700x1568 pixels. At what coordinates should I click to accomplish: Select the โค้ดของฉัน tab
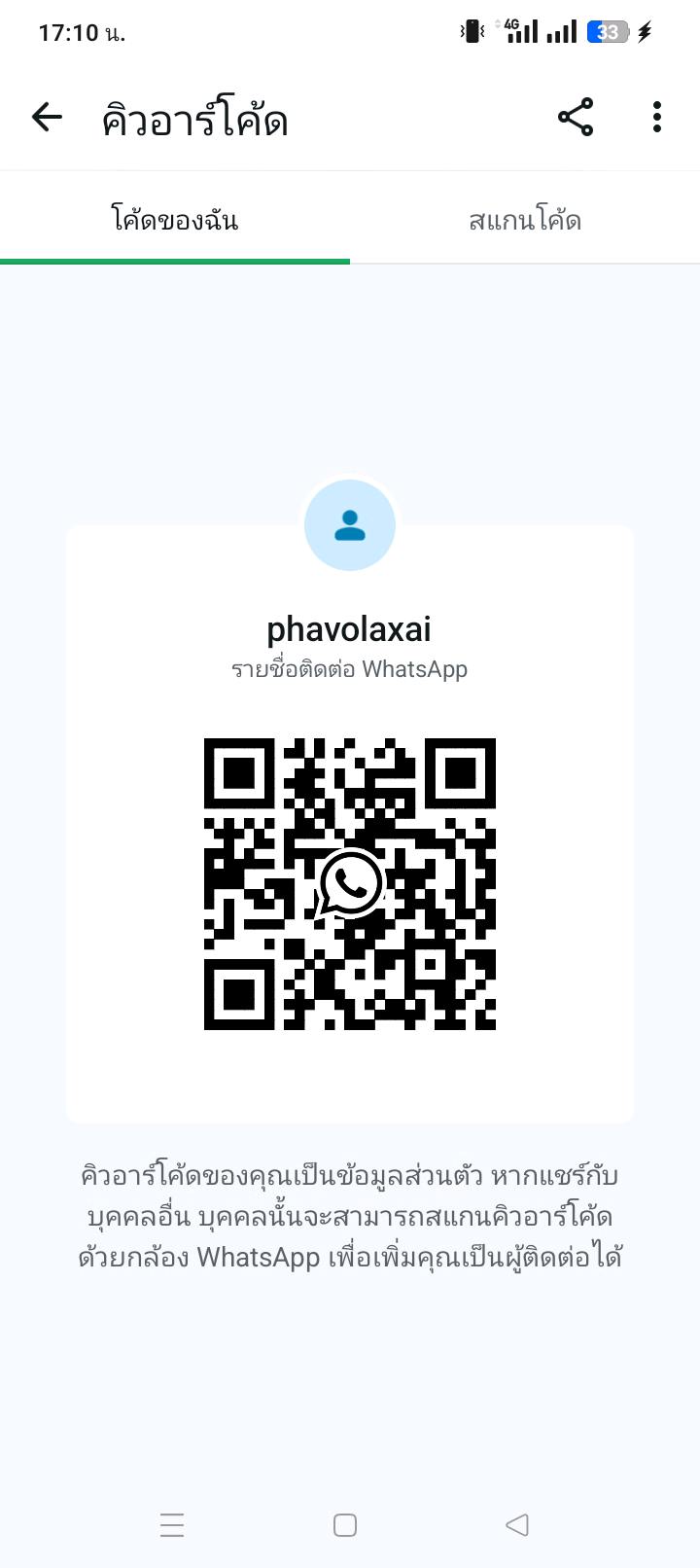tap(175, 221)
